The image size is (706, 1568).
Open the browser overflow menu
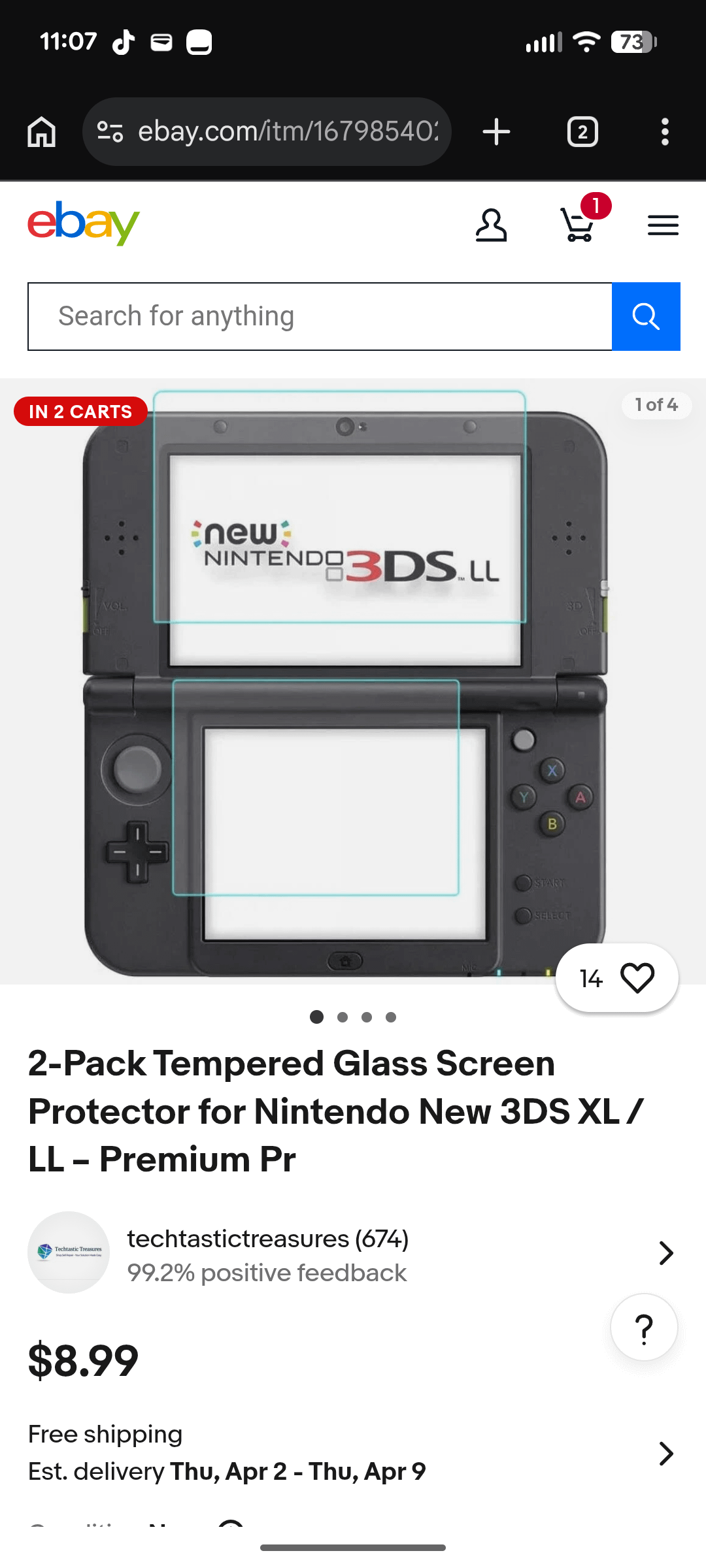coord(665,132)
